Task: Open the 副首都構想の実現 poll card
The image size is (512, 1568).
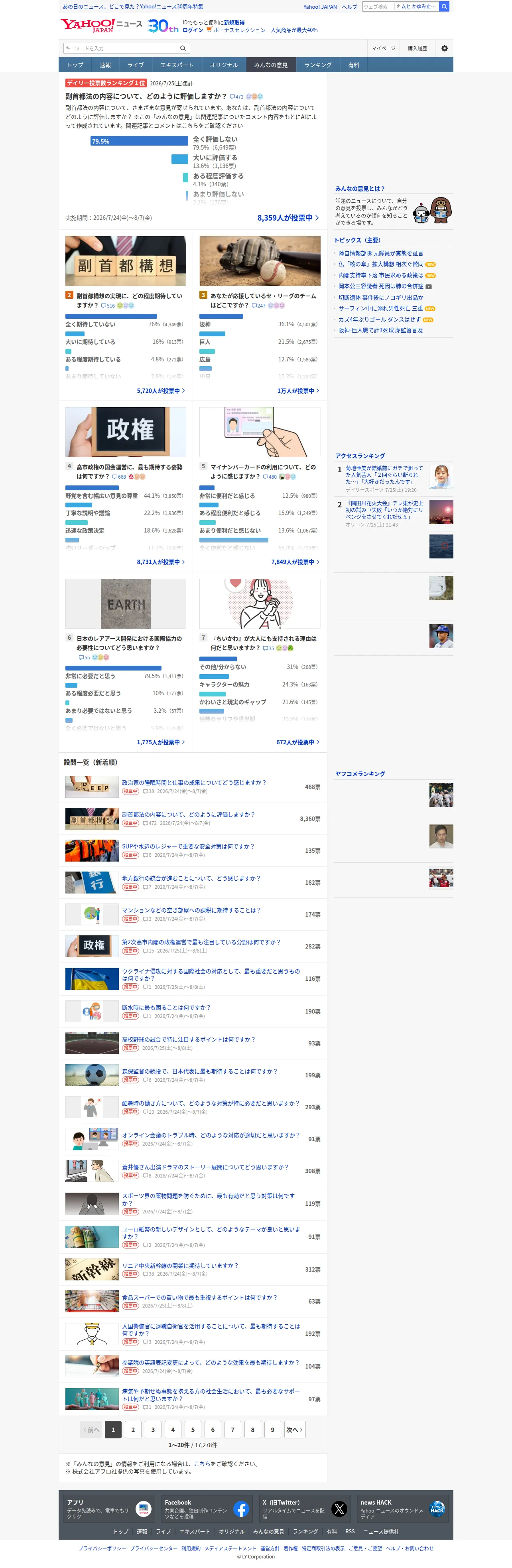Action: (x=126, y=300)
